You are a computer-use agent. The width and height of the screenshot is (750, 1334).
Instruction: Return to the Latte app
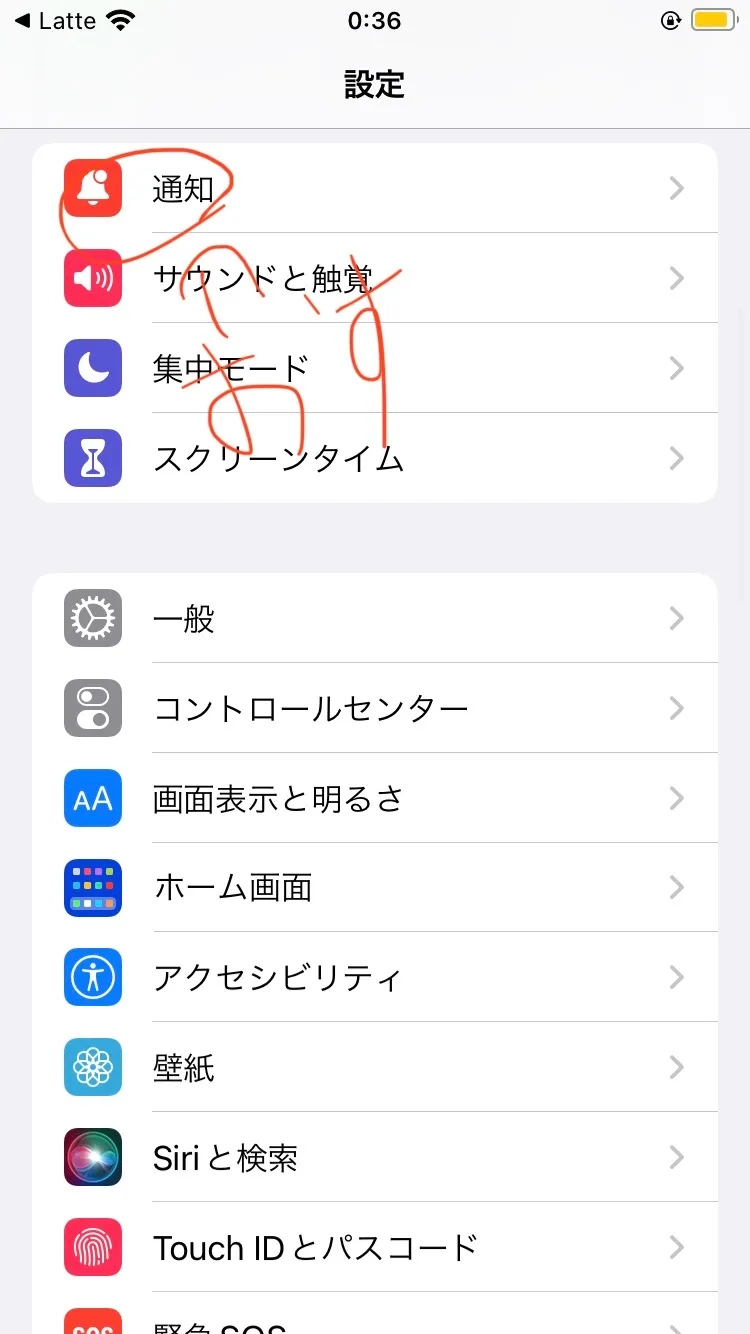click(x=56, y=21)
